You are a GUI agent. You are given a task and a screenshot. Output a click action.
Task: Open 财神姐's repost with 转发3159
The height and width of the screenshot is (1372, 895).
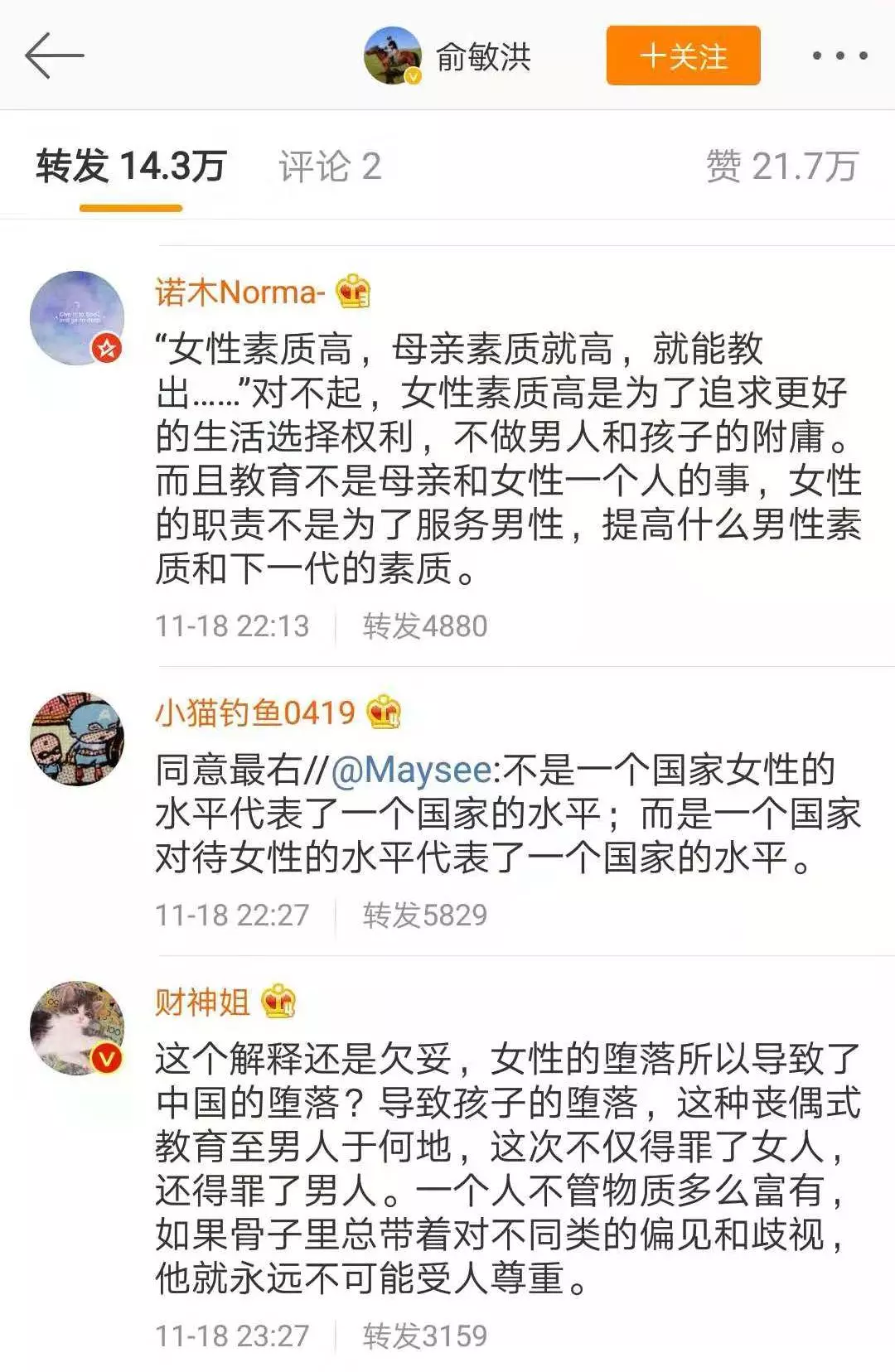coord(424,1336)
